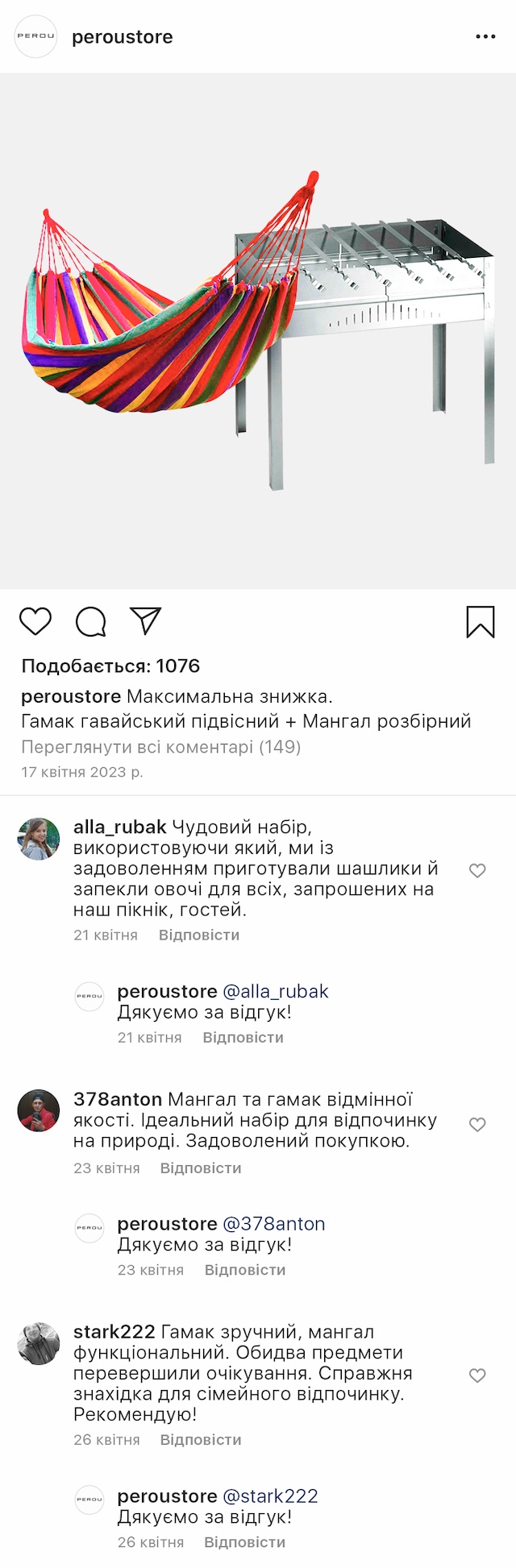Screen dimensions: 516x1568
Task: Like 378anton's comment
Action: 477,1124
